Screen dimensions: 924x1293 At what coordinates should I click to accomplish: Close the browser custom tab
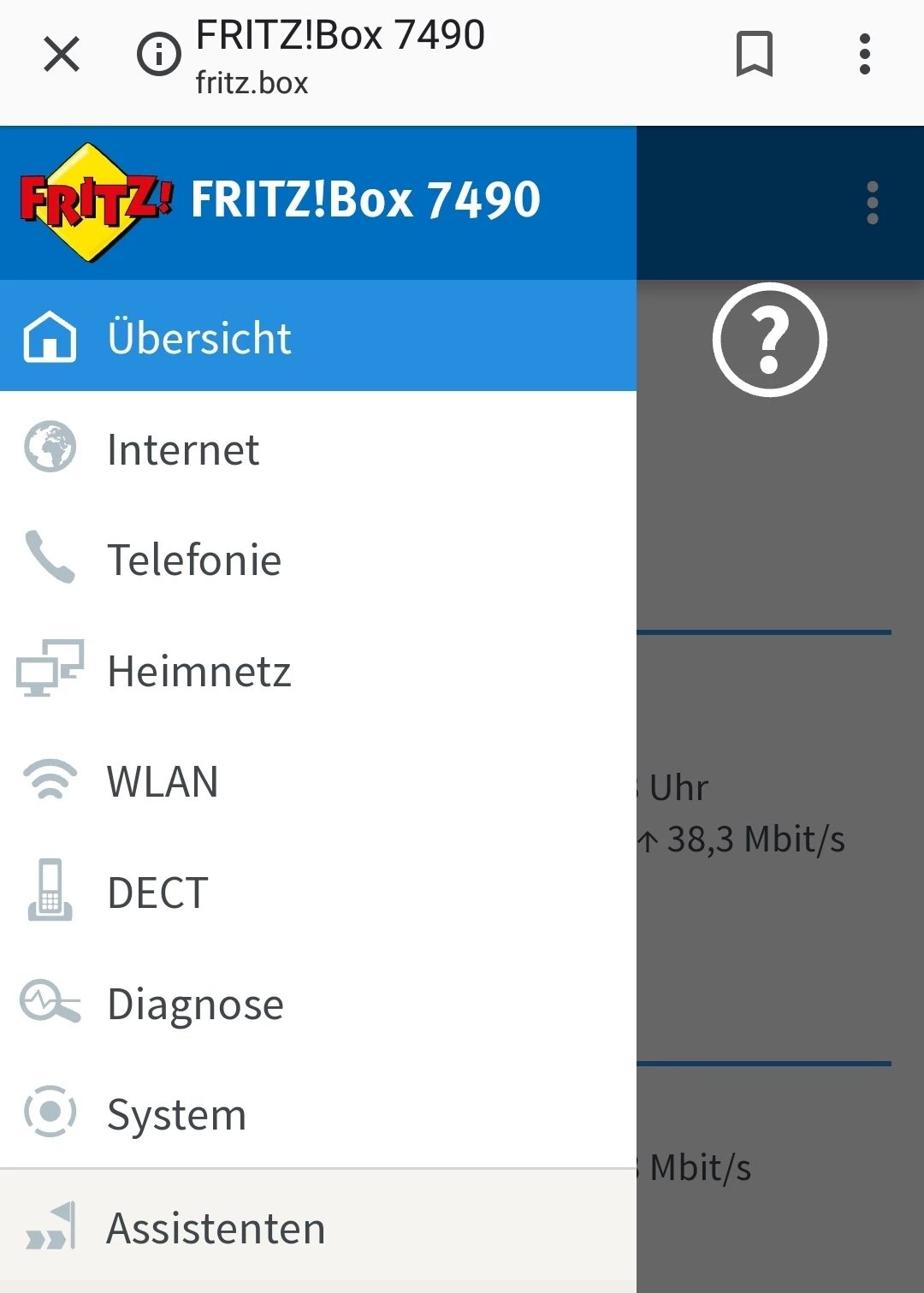click(62, 55)
